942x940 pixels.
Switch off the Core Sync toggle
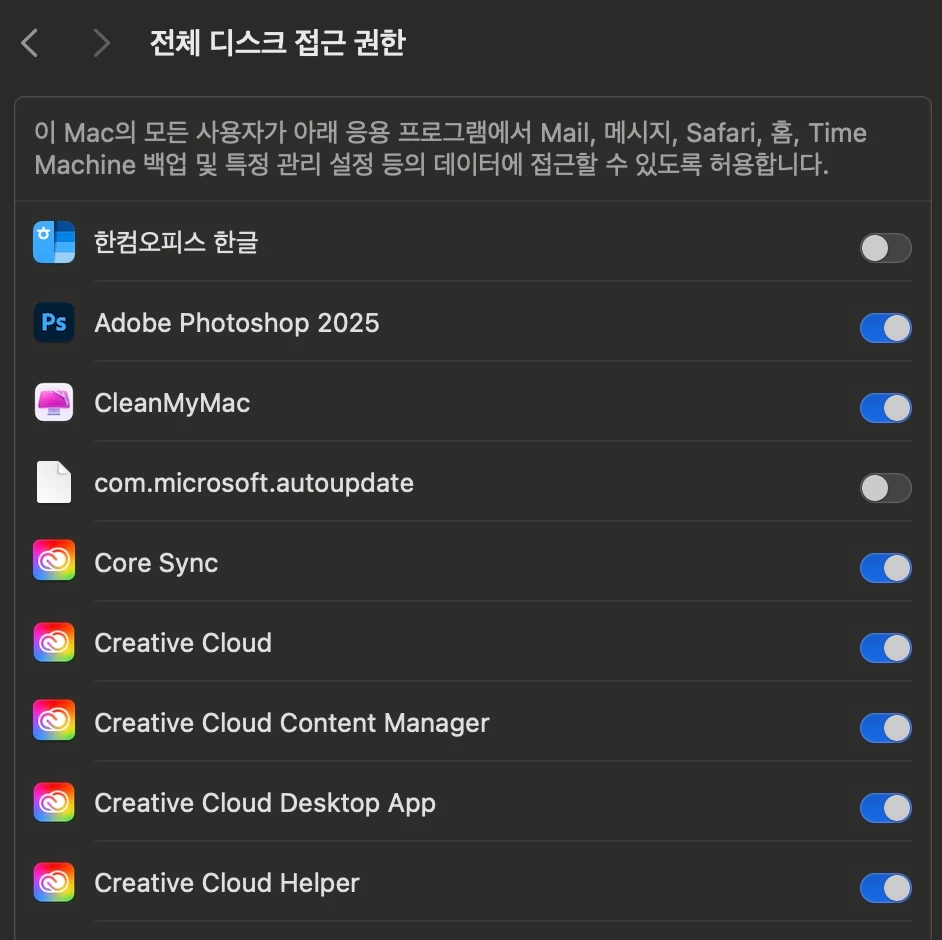pyautogui.click(x=885, y=568)
